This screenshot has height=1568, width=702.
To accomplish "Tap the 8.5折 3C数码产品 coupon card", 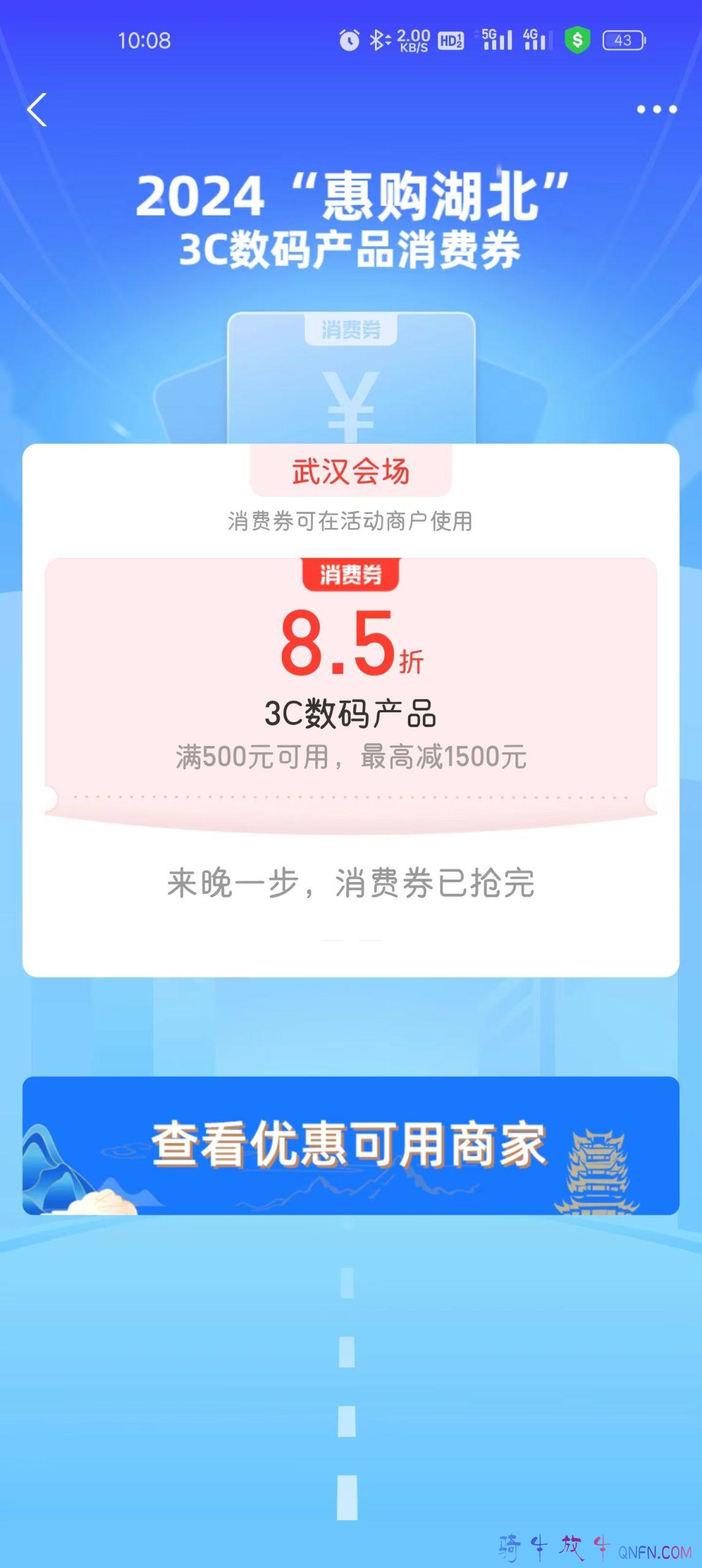I will pyautogui.click(x=350, y=686).
